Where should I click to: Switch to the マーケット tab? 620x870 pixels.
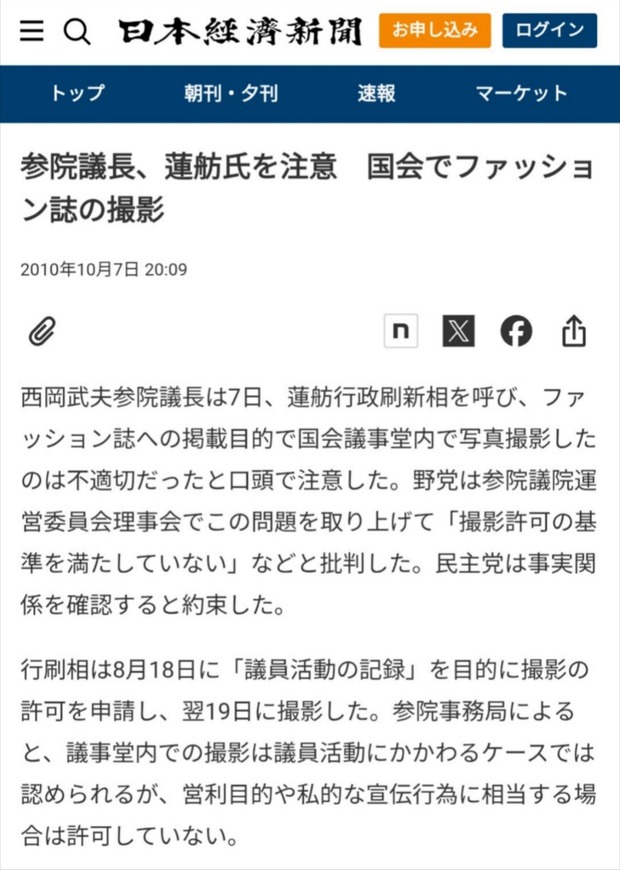point(522,93)
